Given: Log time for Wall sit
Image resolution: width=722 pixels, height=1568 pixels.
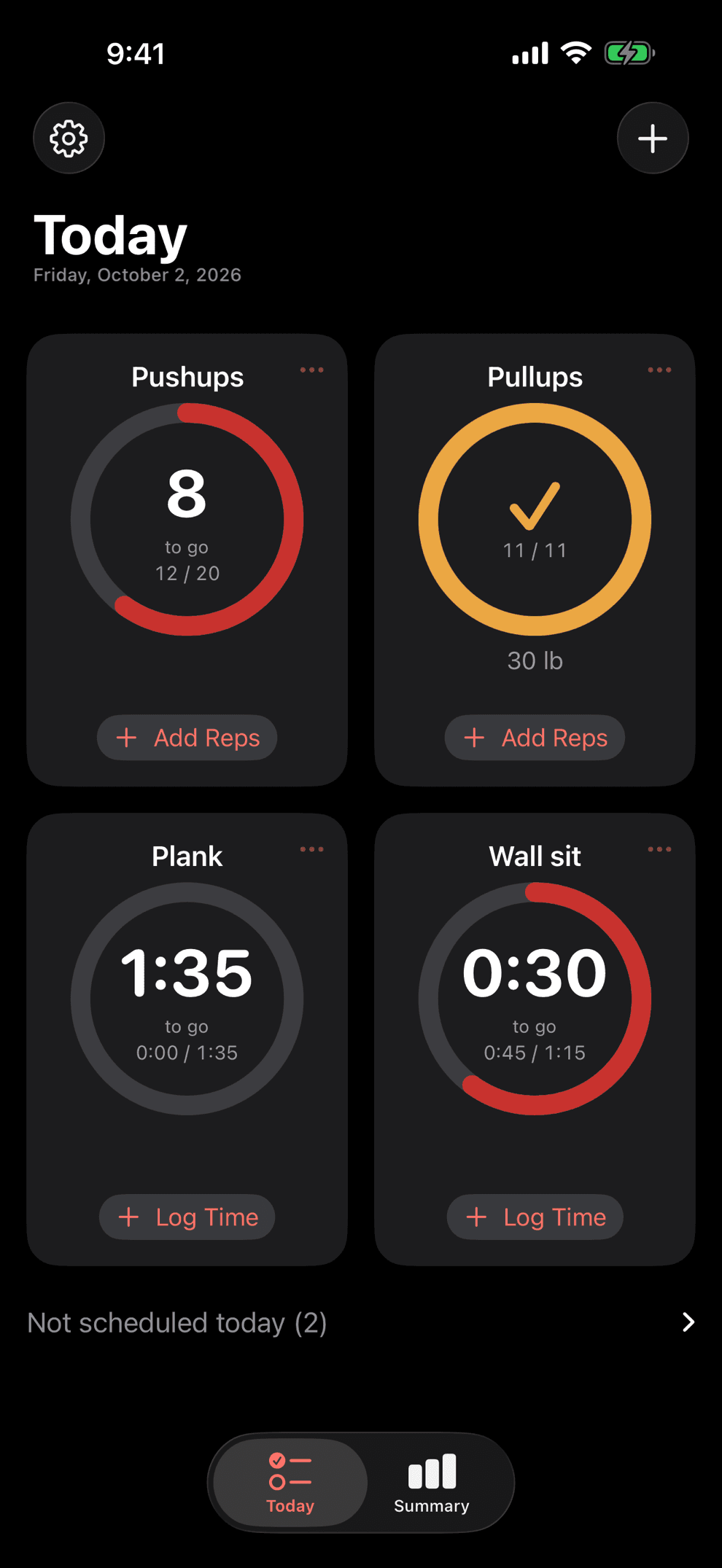Looking at the screenshot, I should pos(535,1217).
